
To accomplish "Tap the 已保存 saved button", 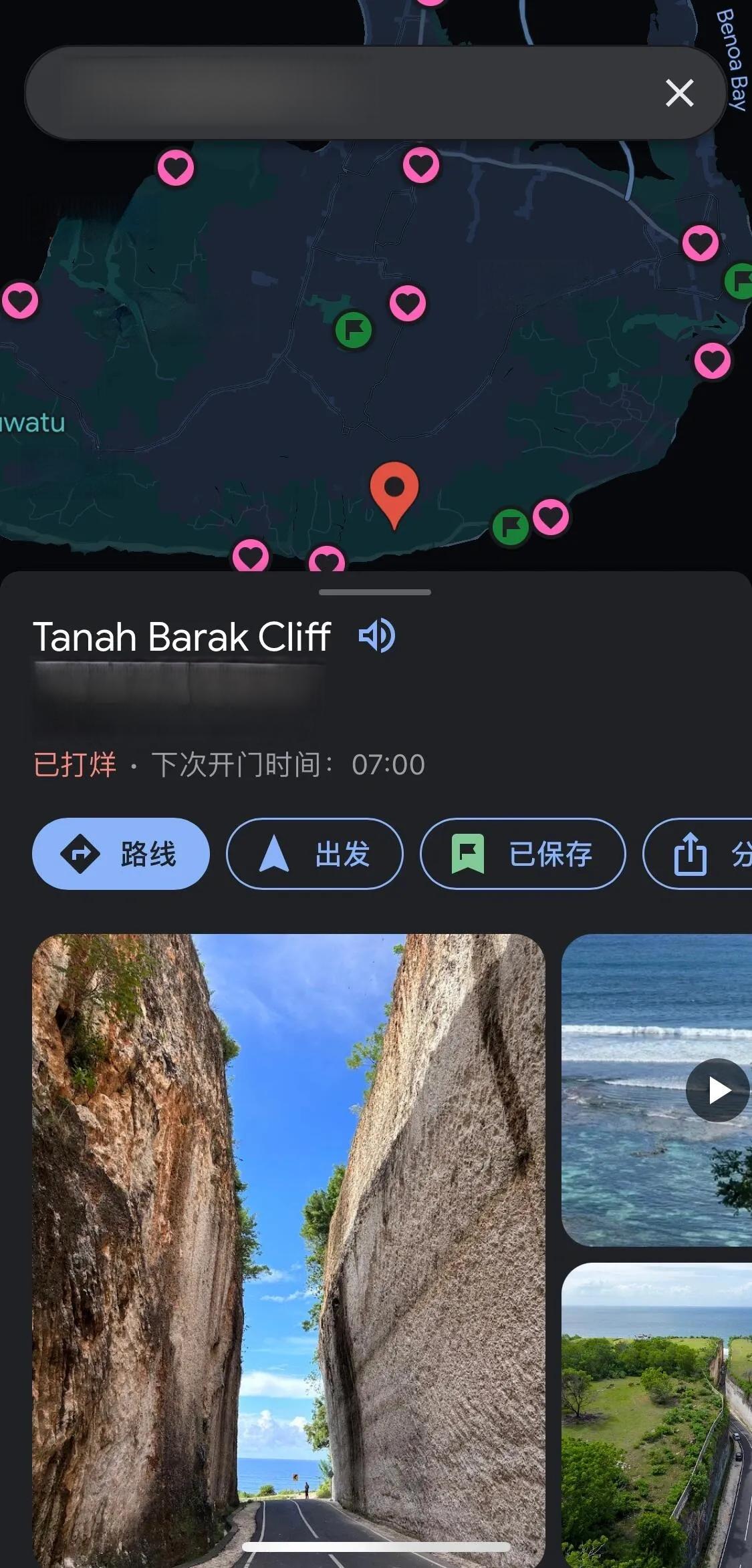I will point(523,854).
